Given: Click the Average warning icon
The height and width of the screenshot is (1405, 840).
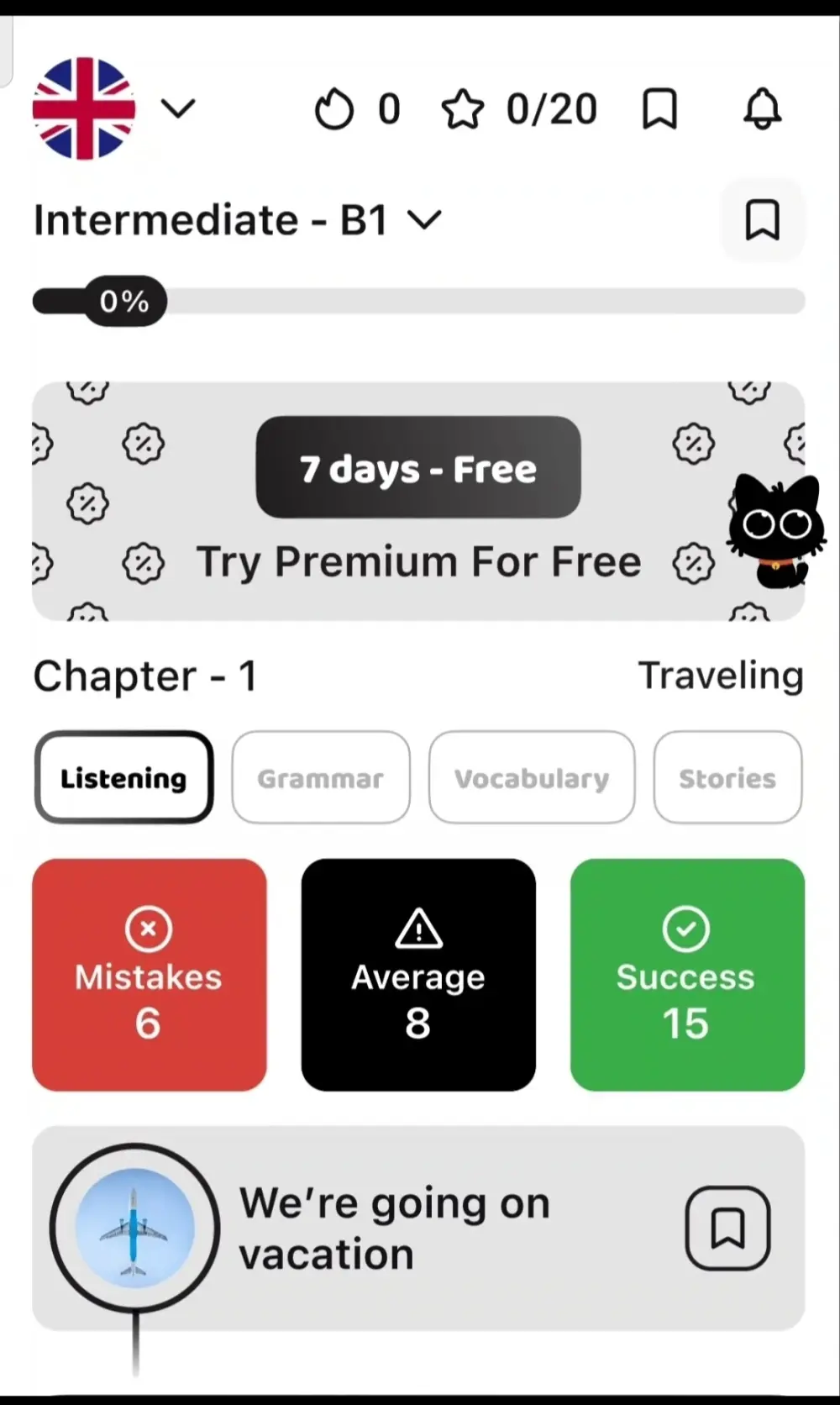Looking at the screenshot, I should click(x=417, y=929).
